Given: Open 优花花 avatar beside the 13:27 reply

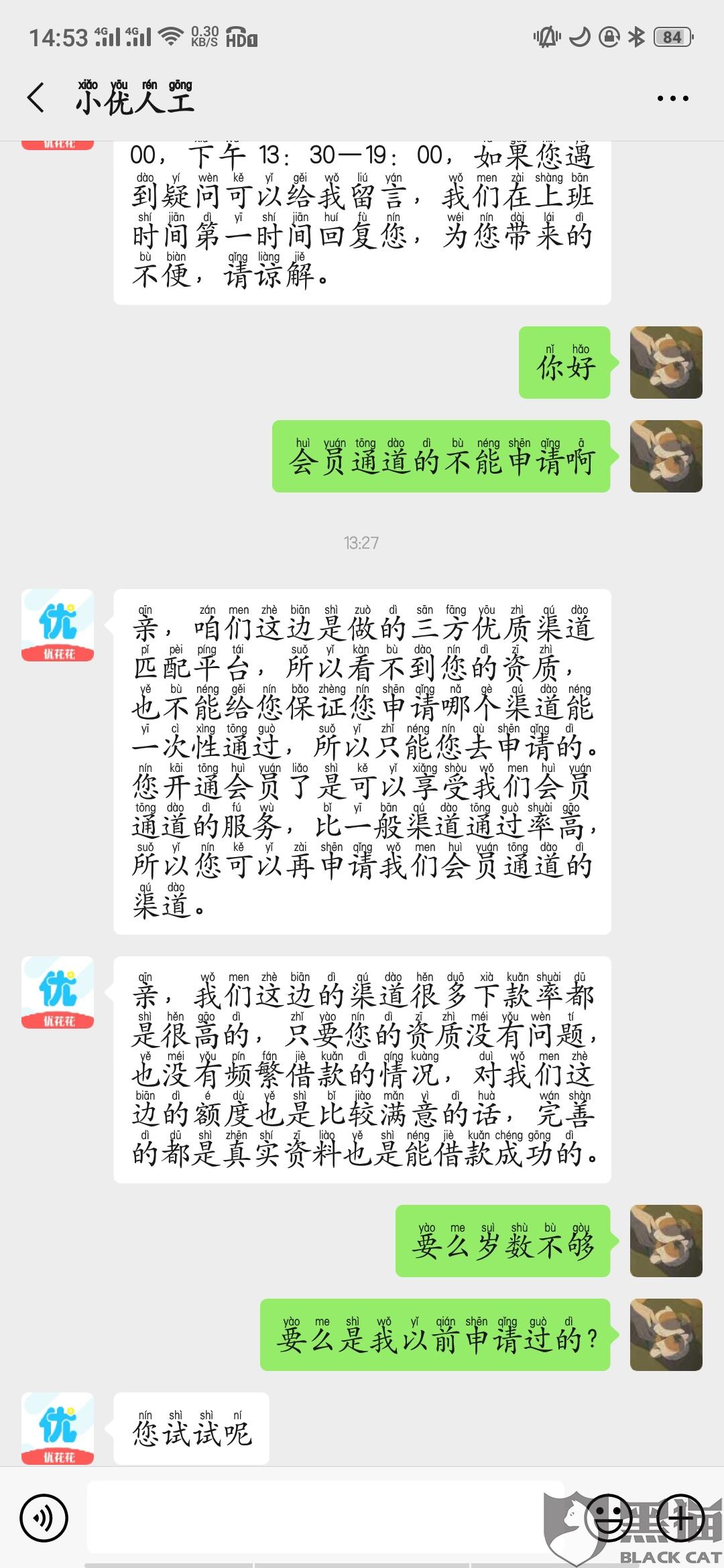Looking at the screenshot, I should coord(58,625).
